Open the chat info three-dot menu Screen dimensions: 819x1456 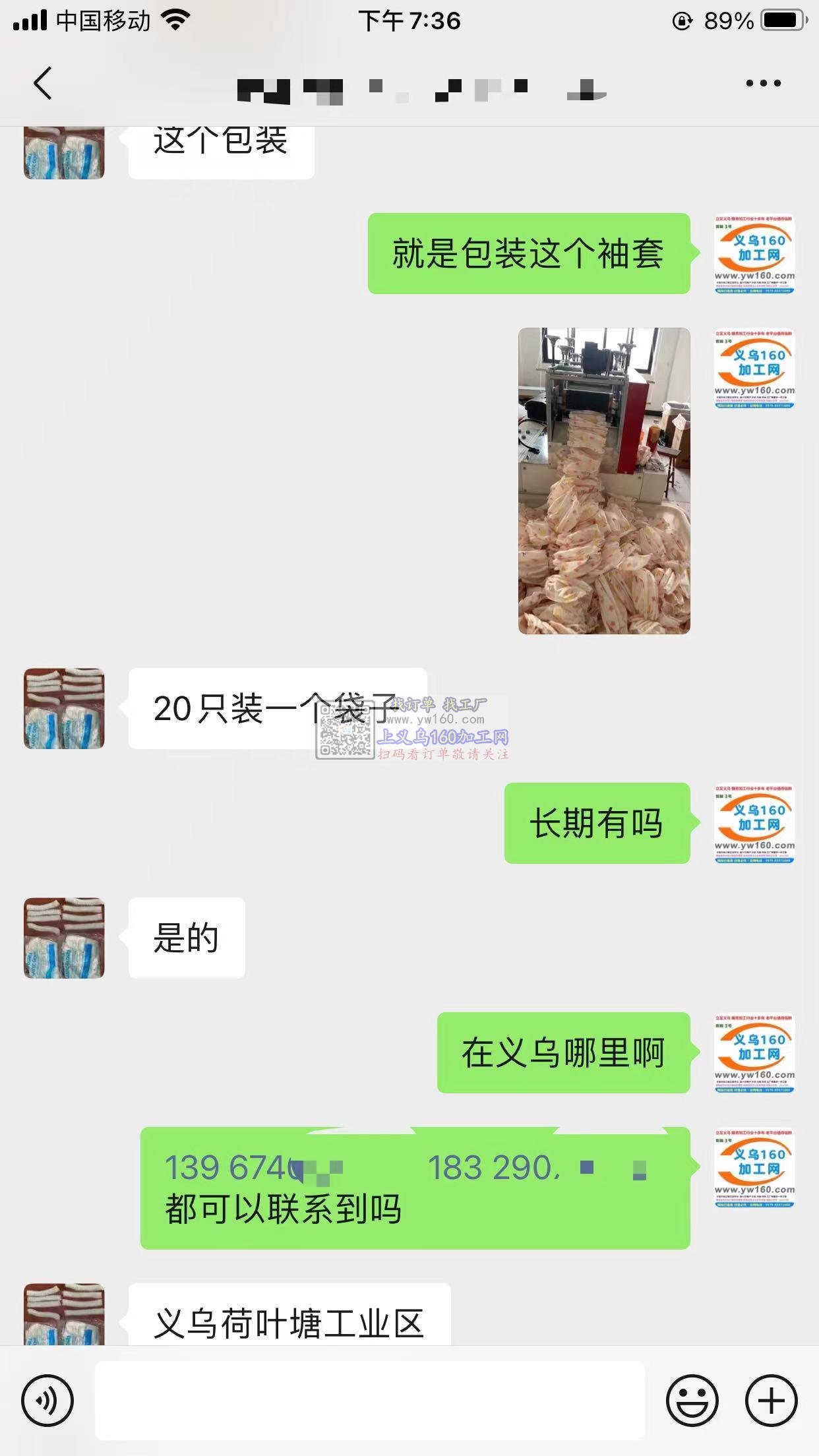[763, 84]
